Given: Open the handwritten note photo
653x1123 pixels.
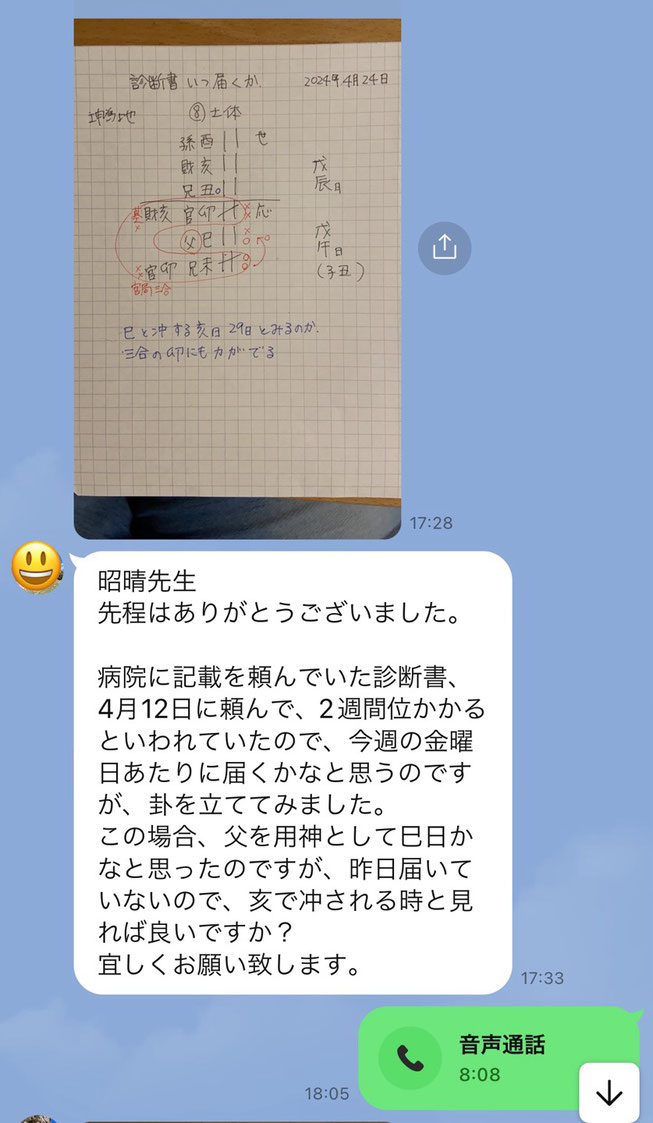Looking at the screenshot, I should (x=237, y=270).
